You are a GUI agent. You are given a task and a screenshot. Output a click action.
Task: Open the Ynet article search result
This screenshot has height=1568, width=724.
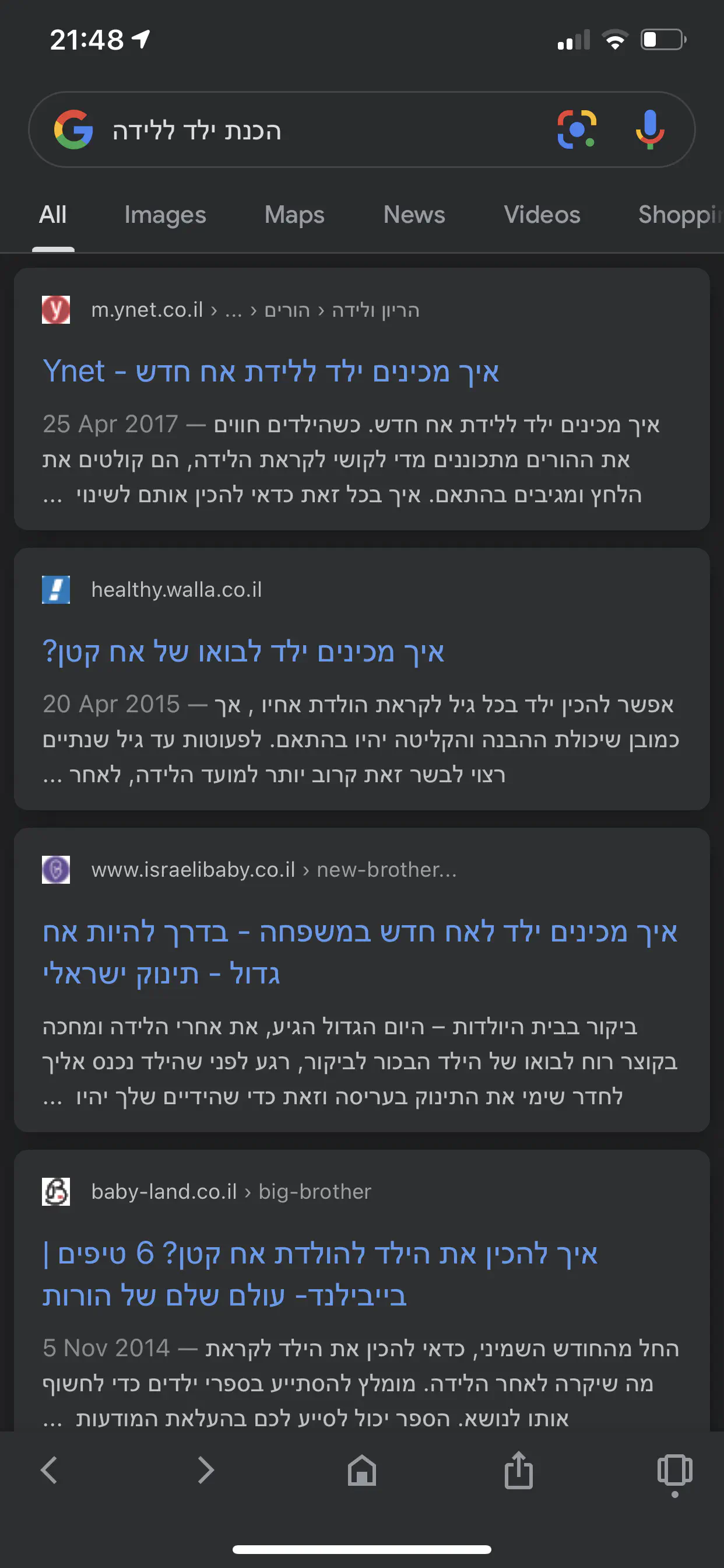(x=270, y=372)
